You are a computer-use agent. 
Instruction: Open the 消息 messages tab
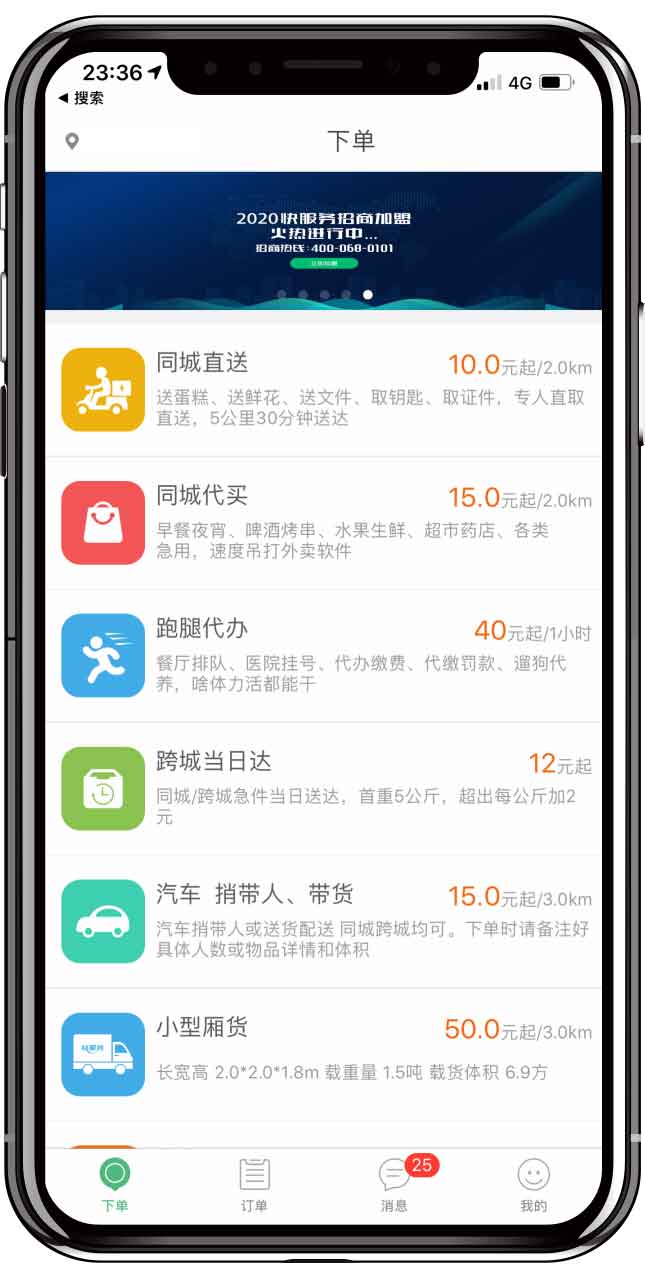click(395, 1185)
